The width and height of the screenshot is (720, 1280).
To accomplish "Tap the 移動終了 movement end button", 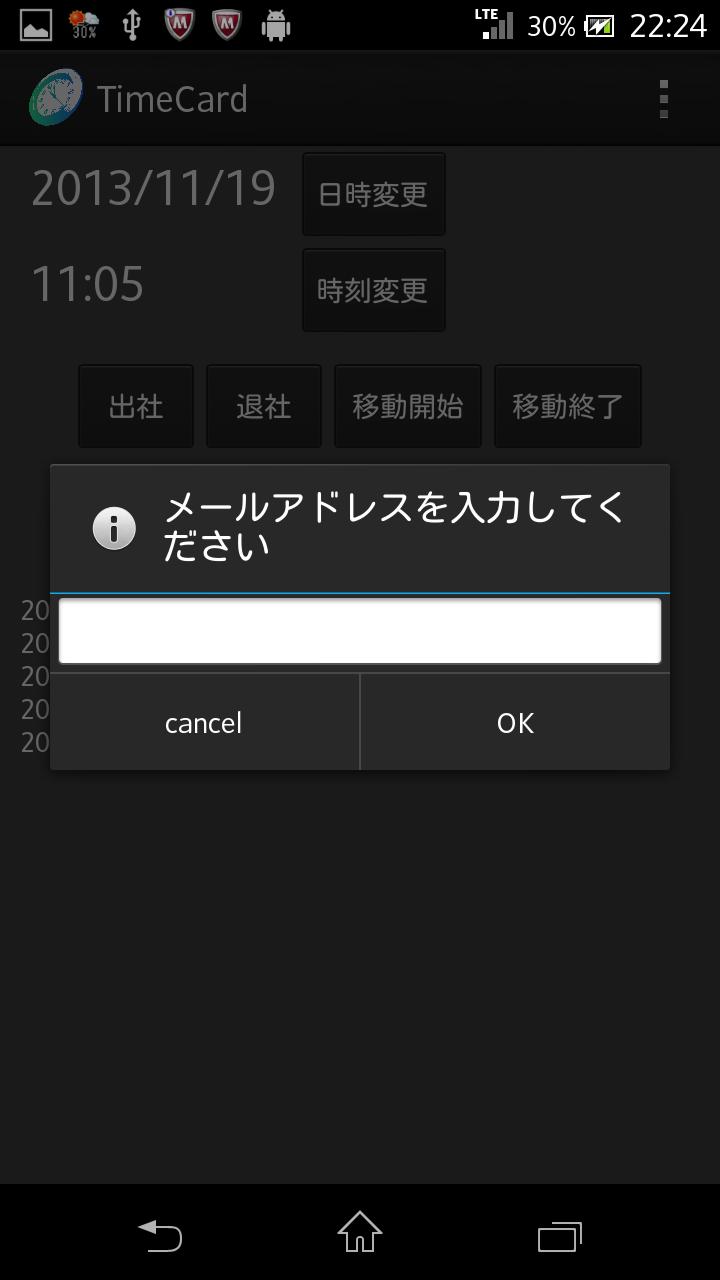I will point(567,406).
